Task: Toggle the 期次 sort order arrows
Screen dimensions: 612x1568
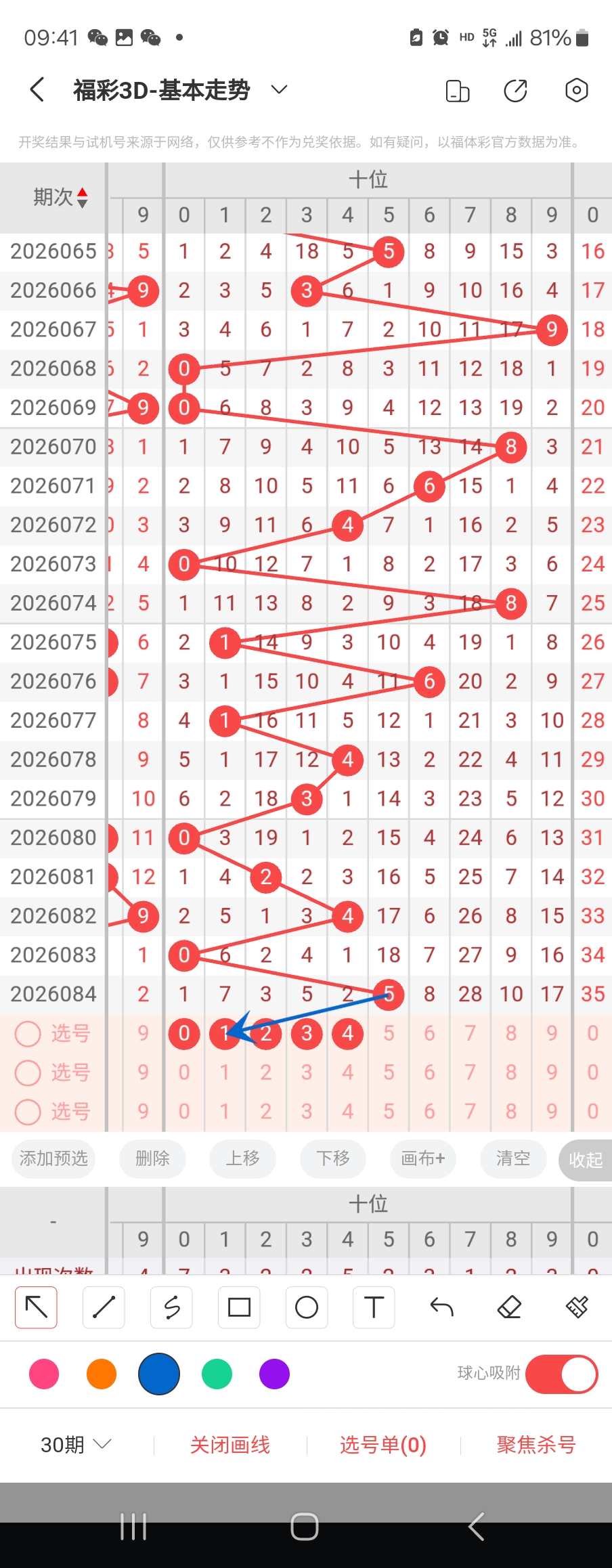Action: 82,197
